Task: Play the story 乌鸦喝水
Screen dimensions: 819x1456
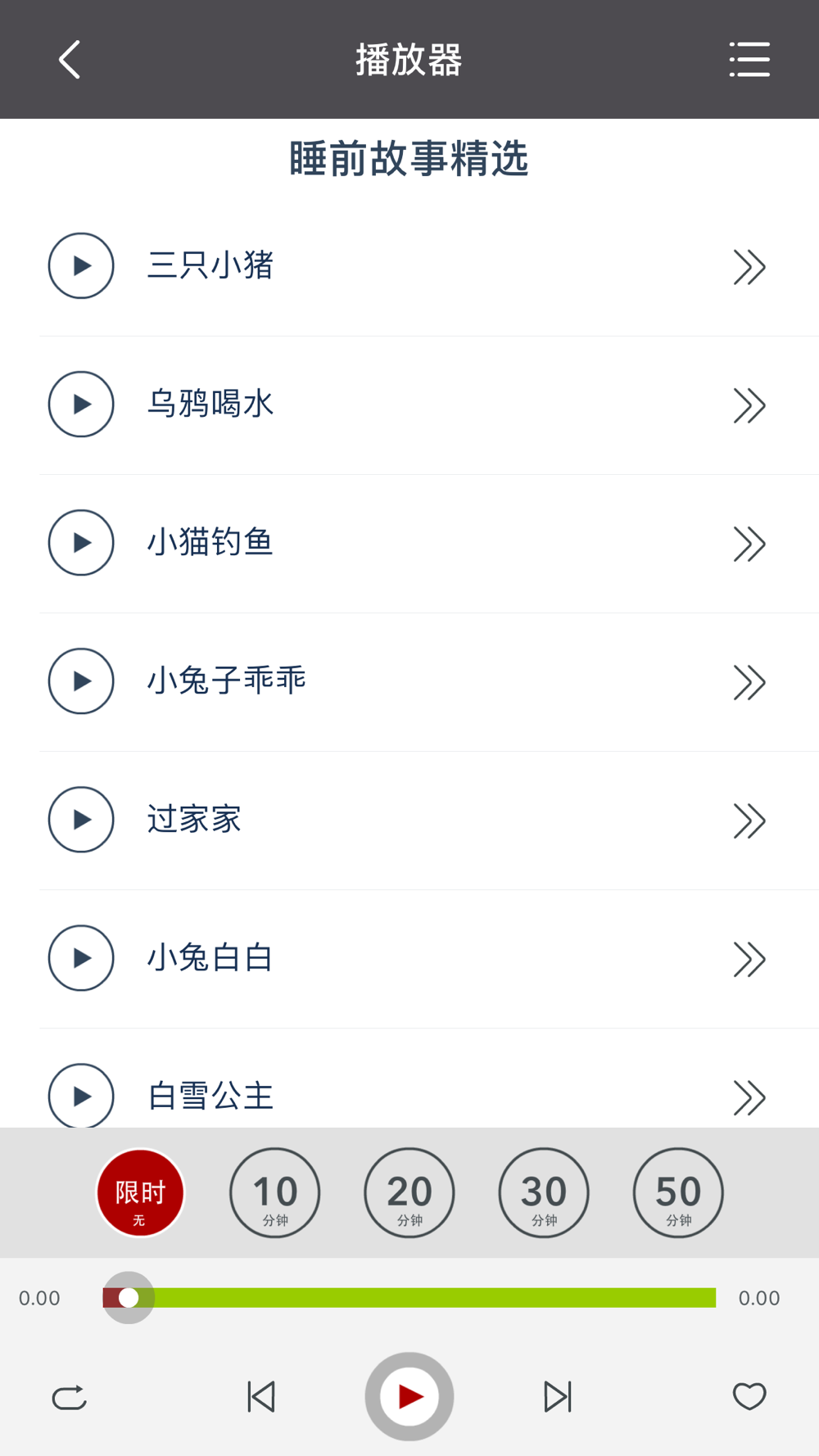Action: [81, 405]
